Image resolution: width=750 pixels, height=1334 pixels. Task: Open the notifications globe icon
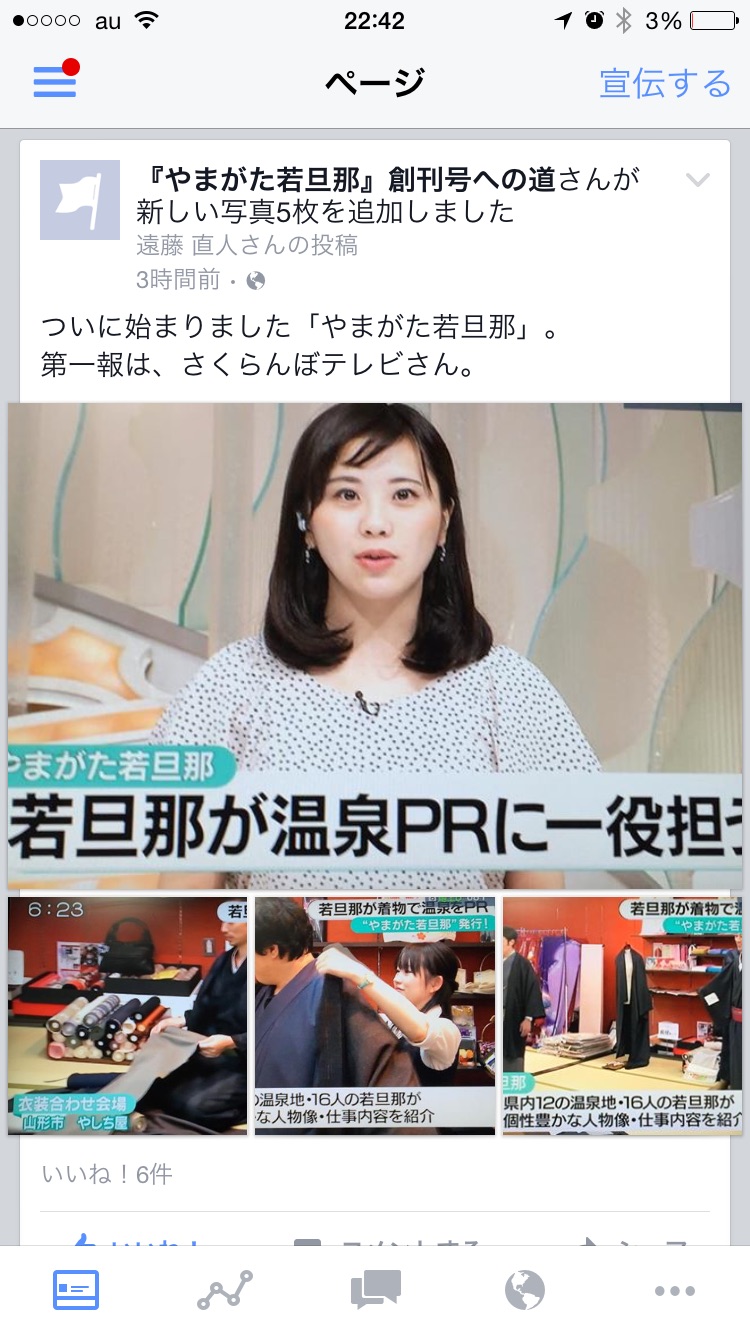525,1290
